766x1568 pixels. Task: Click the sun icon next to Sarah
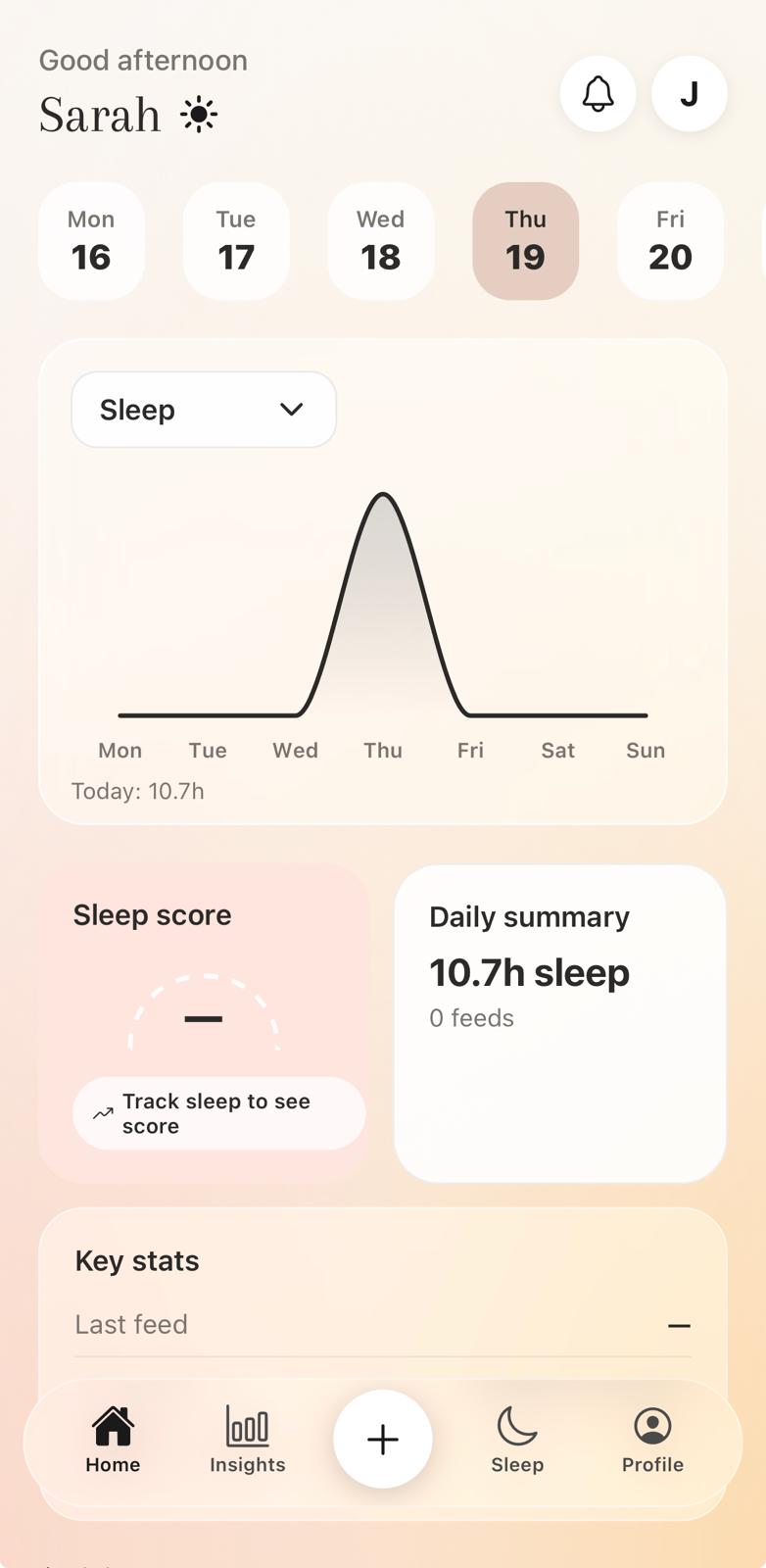click(x=199, y=115)
